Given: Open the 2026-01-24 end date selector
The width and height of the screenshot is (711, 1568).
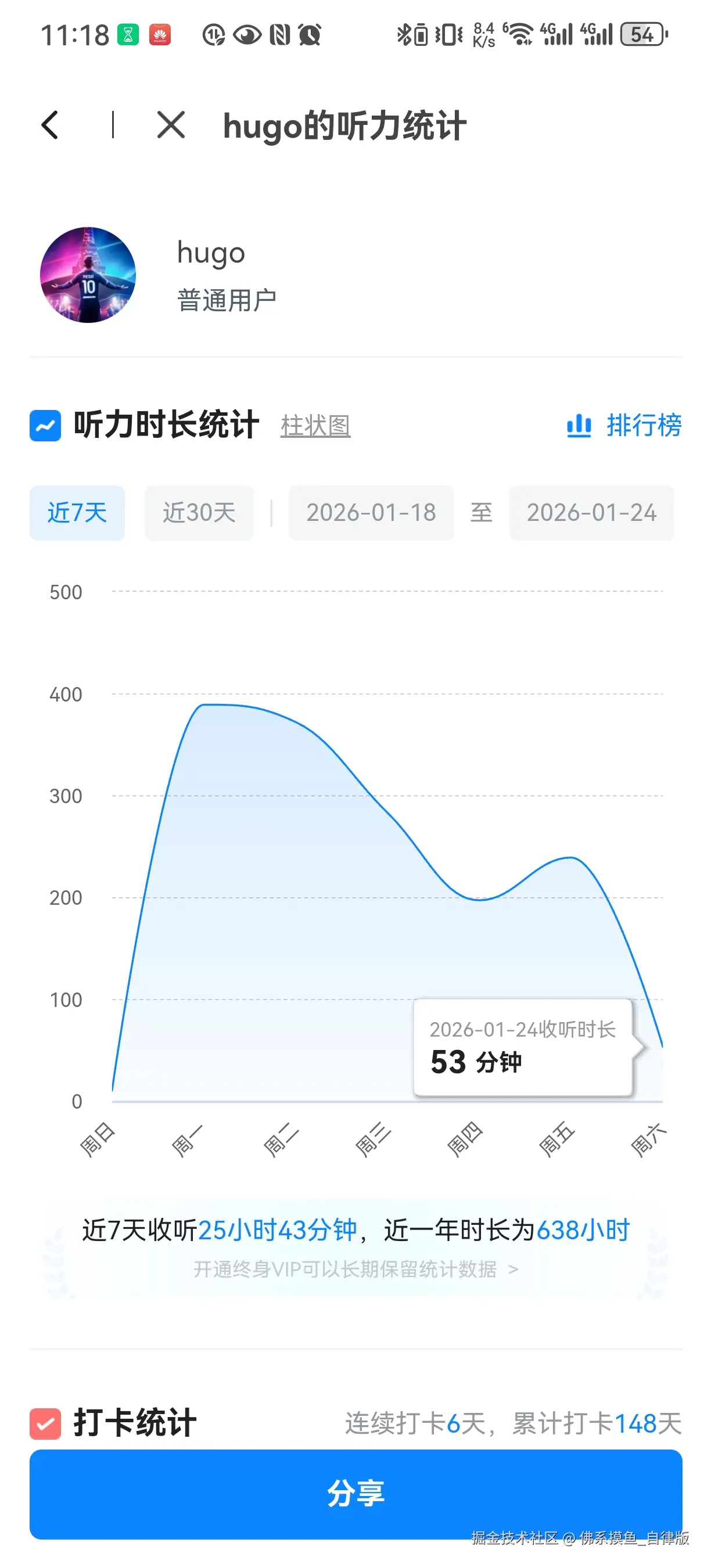Looking at the screenshot, I should point(592,513).
